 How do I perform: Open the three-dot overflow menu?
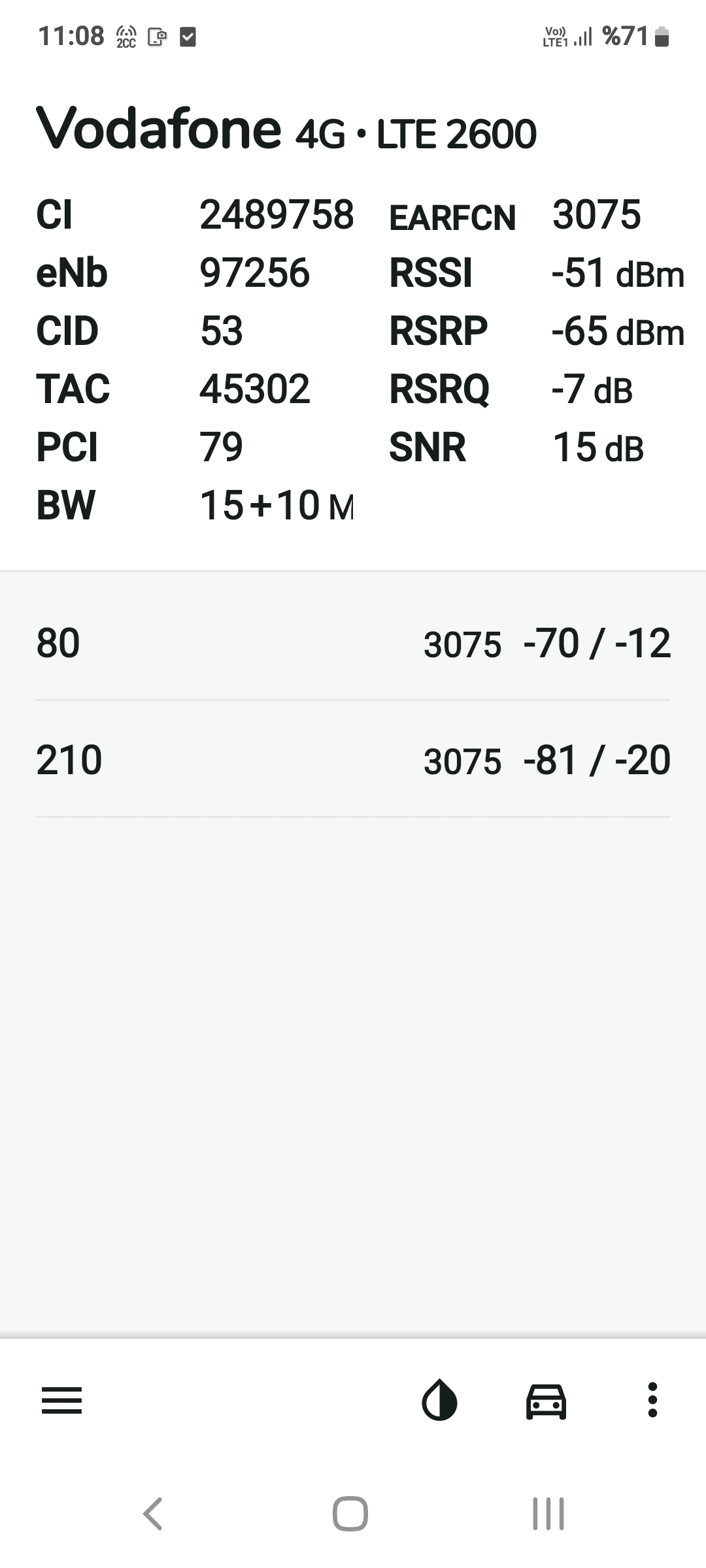[652, 1400]
